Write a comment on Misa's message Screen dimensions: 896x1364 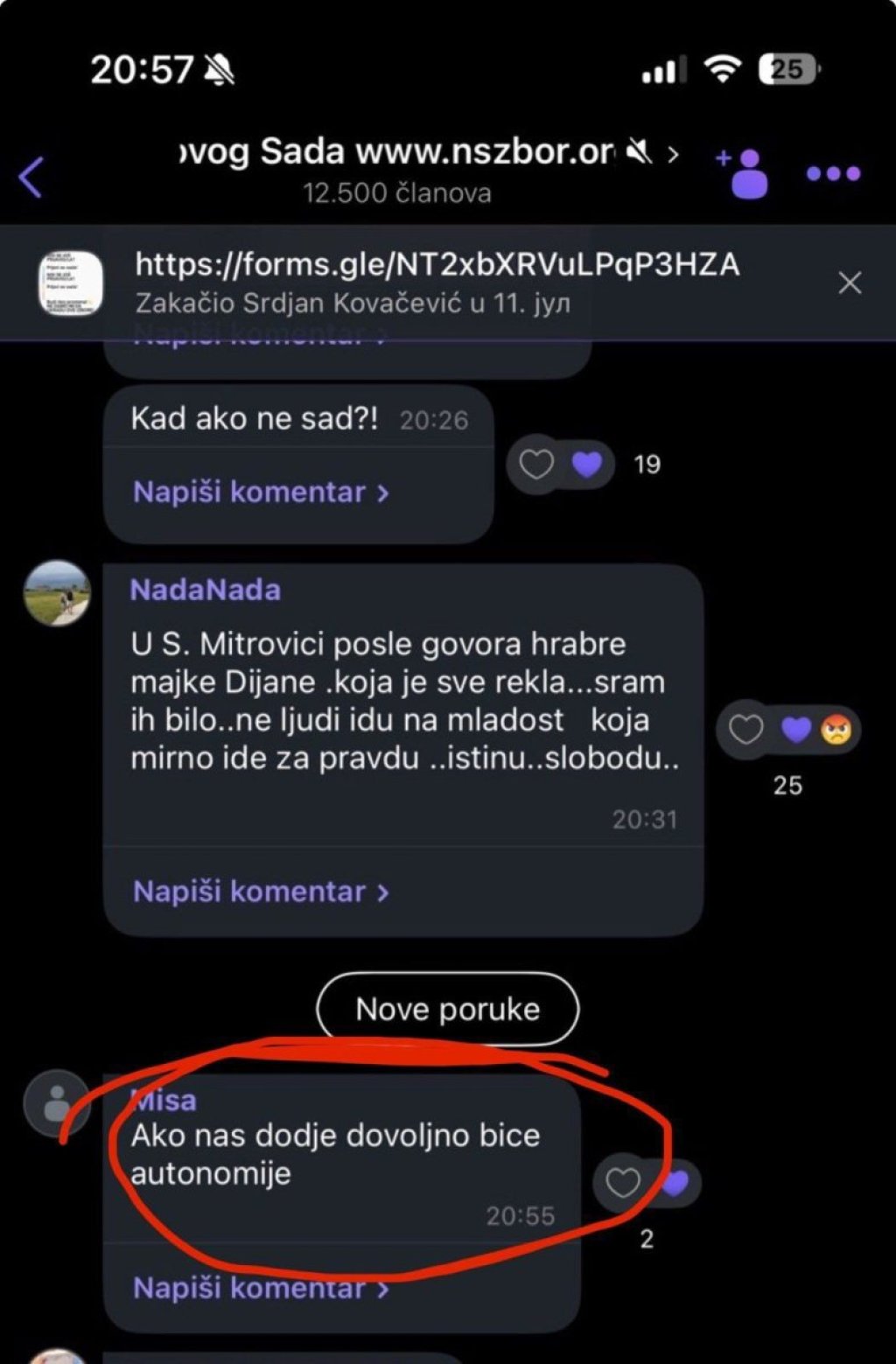(x=261, y=1288)
